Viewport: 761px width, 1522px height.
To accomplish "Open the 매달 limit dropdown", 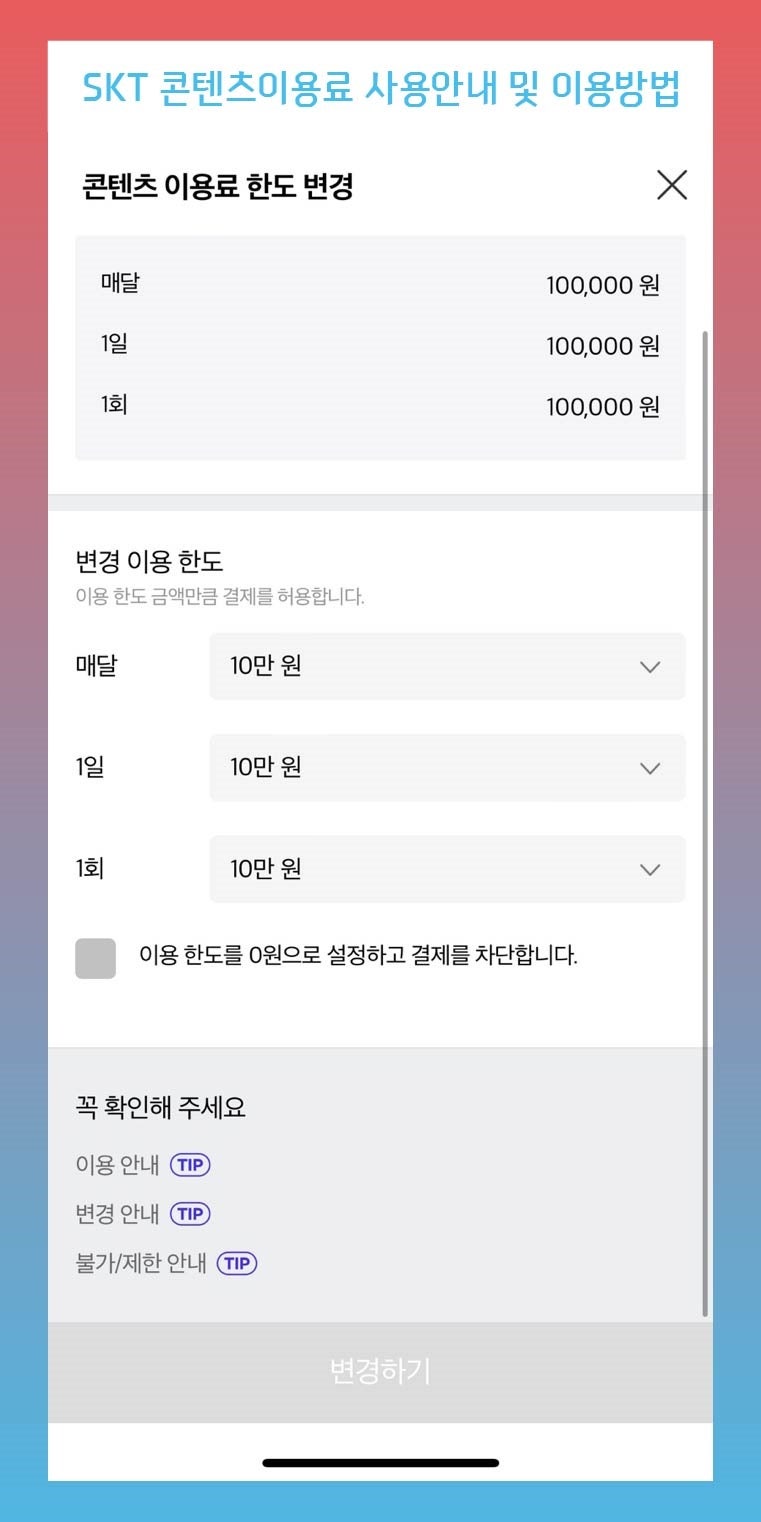I will [447, 666].
